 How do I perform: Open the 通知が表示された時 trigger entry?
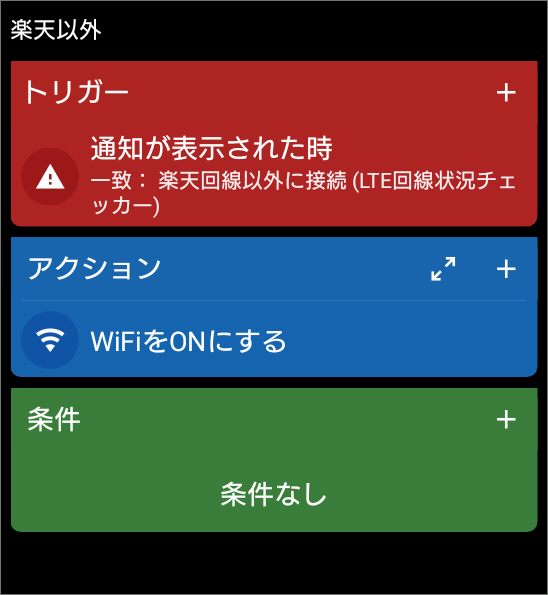[274, 176]
